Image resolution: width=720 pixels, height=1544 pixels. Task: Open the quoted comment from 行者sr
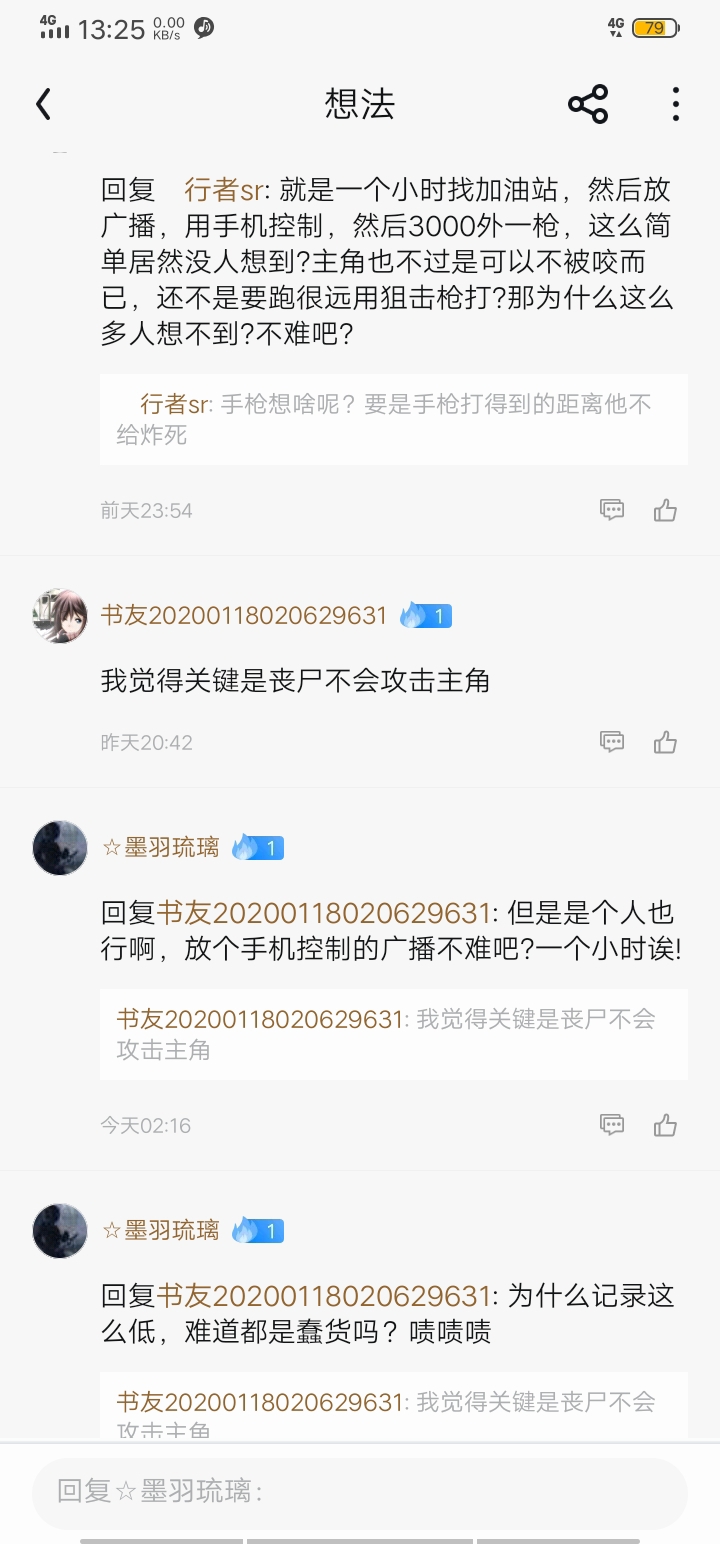[393, 419]
